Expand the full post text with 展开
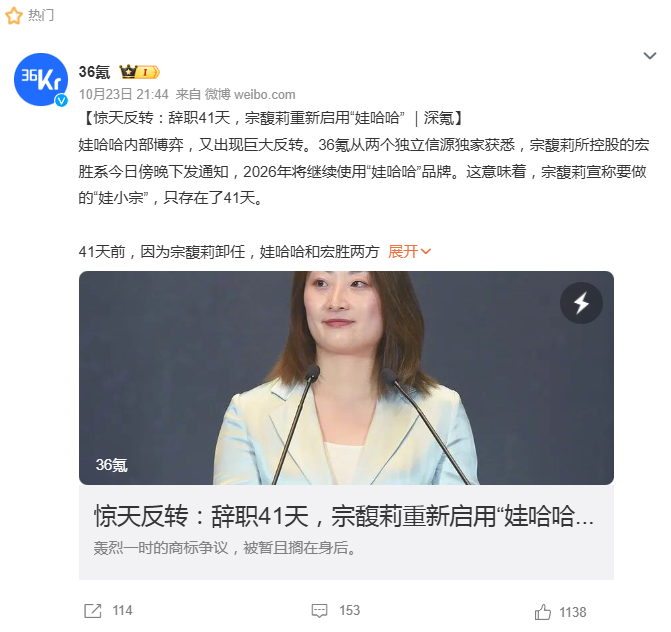This screenshot has height=632, width=671. (x=409, y=252)
